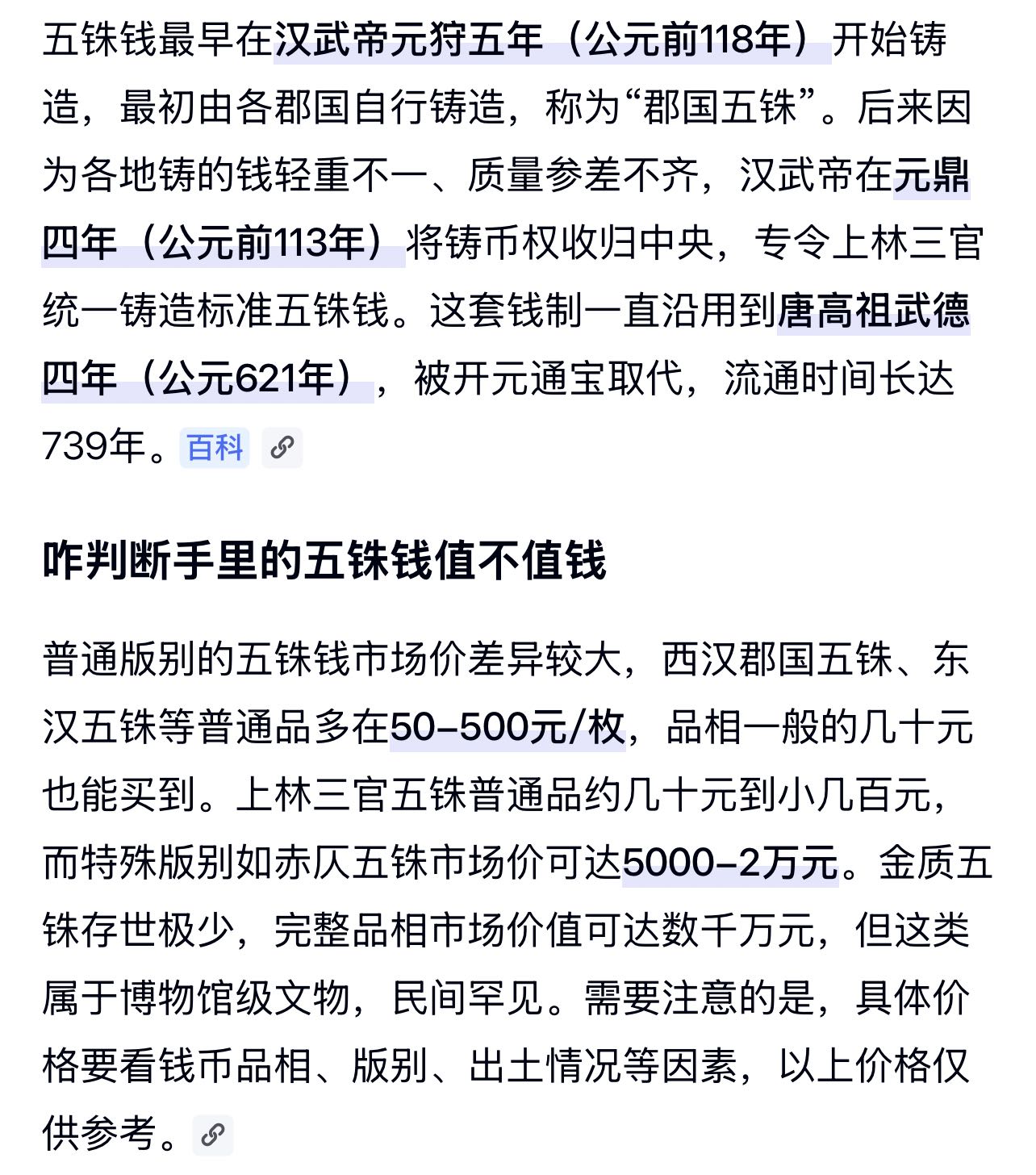Tap highlighted text 5000-2万元
The width and height of the screenshot is (1036, 1175).
click(x=731, y=864)
